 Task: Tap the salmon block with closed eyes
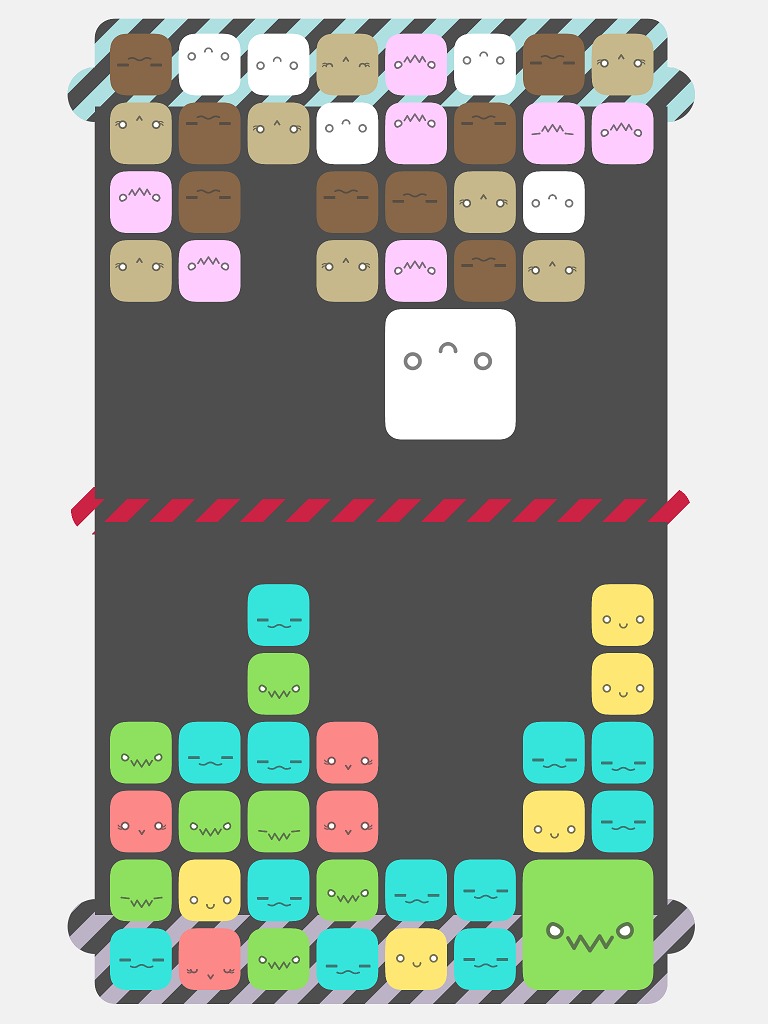click(x=210, y=959)
